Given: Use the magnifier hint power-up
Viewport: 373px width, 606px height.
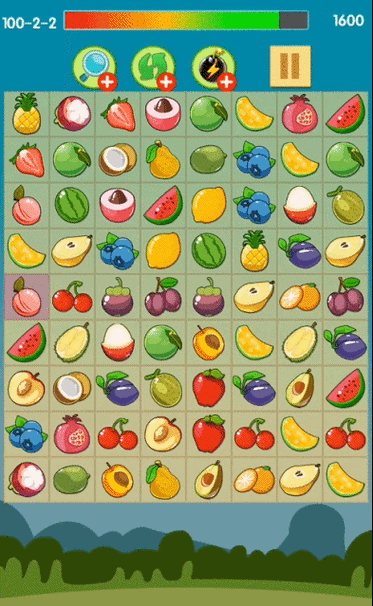Looking at the screenshot, I should click(95, 68).
